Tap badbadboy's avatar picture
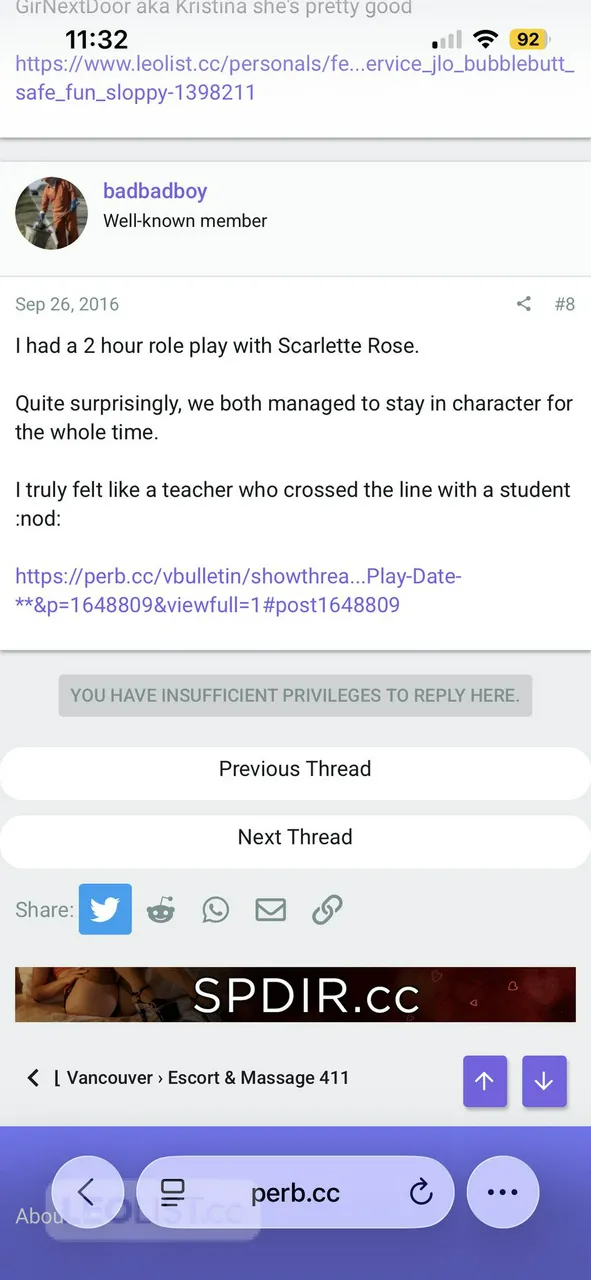Screen dimensions: 591x1280 coord(52,213)
